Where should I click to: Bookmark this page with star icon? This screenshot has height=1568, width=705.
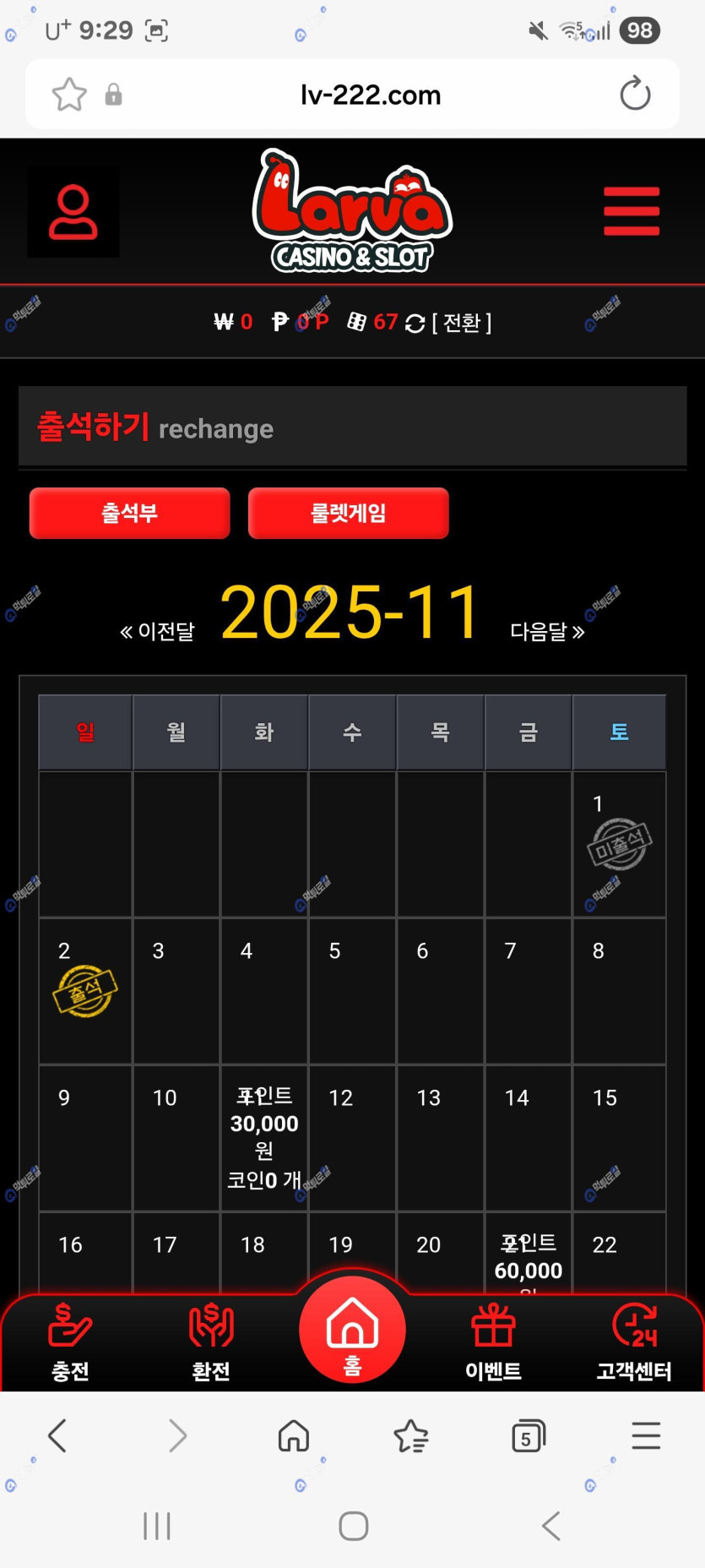69,95
